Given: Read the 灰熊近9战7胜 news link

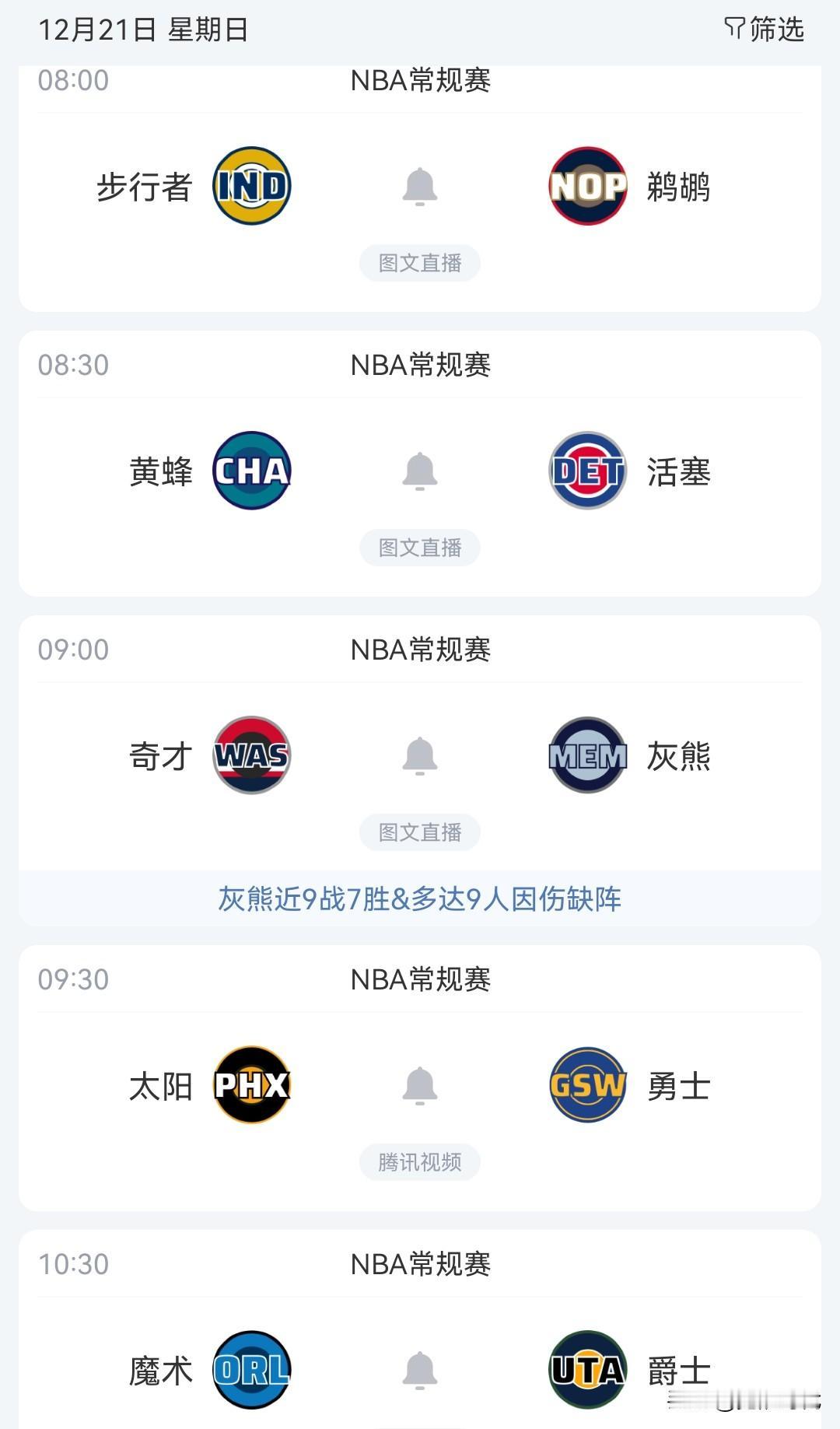Looking at the screenshot, I should [x=420, y=899].
